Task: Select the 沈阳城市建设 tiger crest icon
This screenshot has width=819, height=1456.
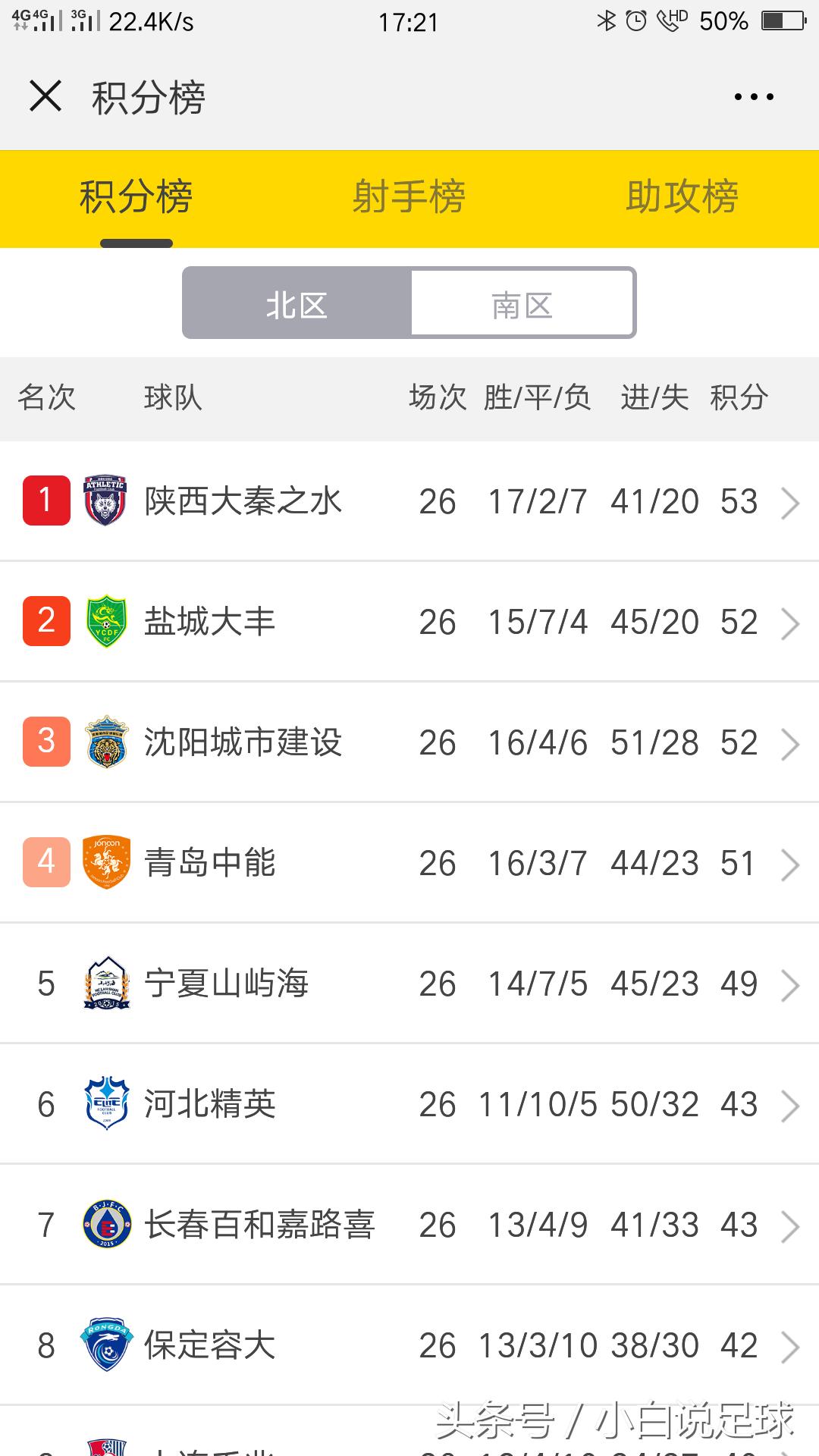Action: tap(106, 742)
